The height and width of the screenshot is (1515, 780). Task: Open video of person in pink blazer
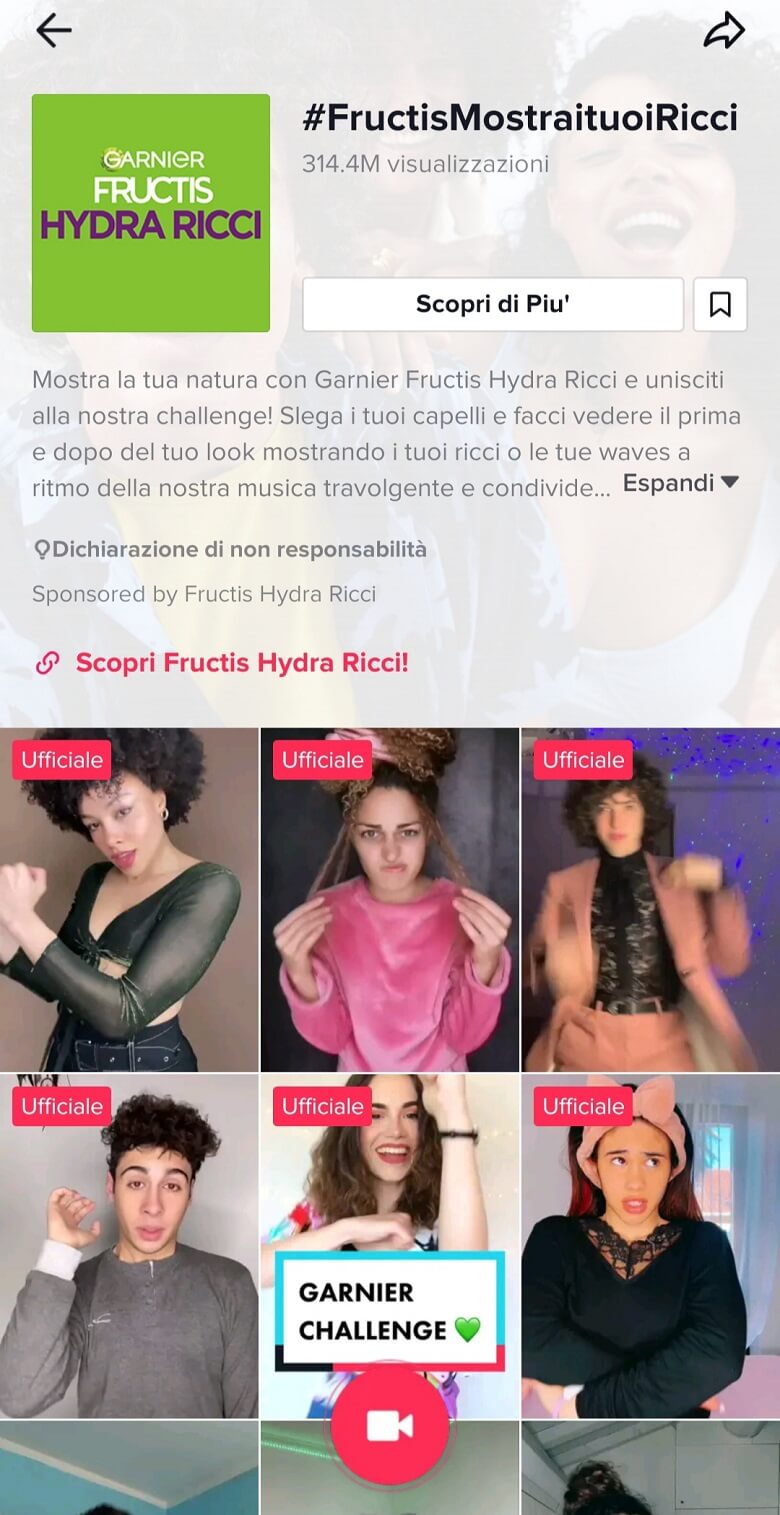tap(650, 900)
